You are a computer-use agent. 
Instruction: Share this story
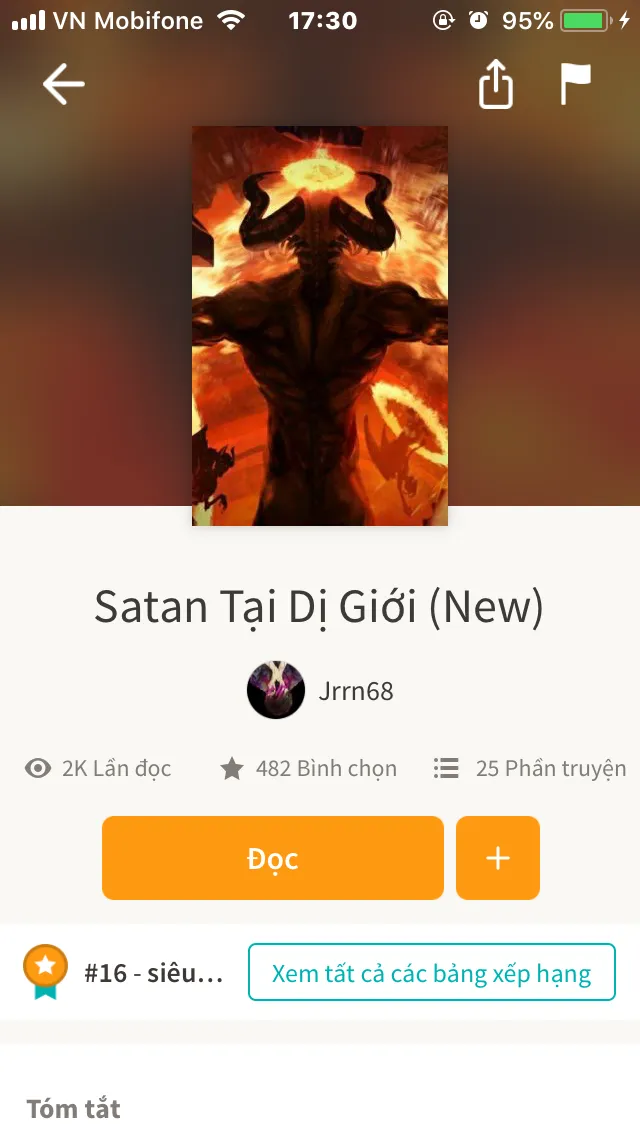[495, 85]
